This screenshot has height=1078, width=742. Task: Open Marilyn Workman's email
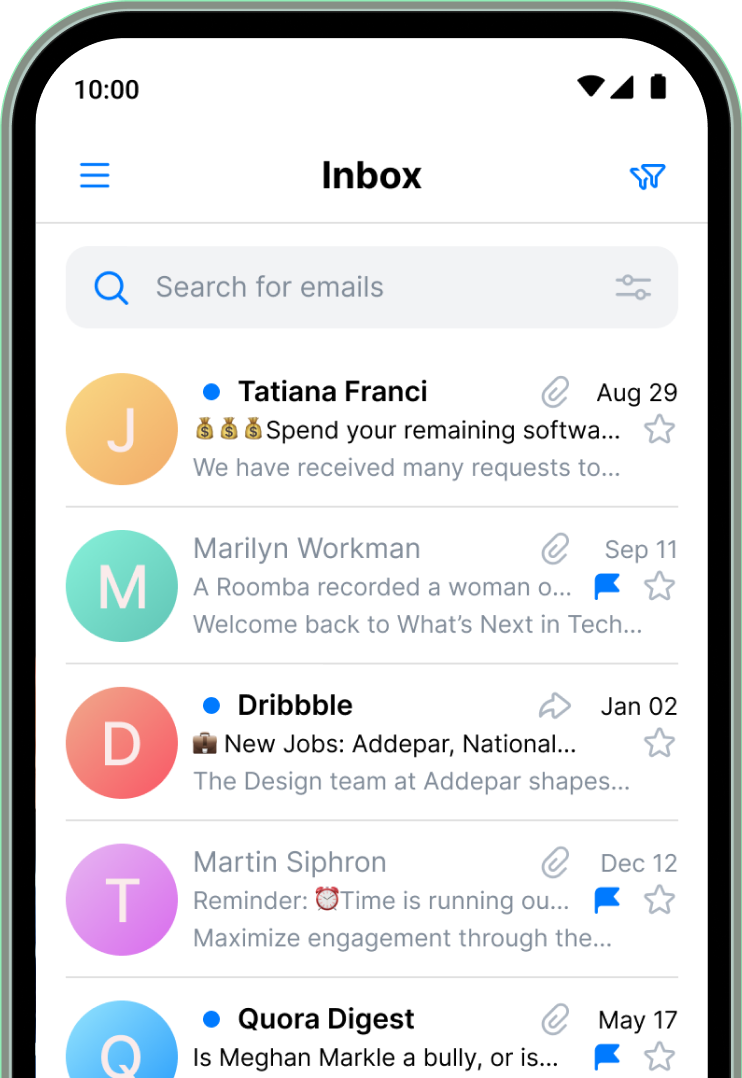(380, 587)
